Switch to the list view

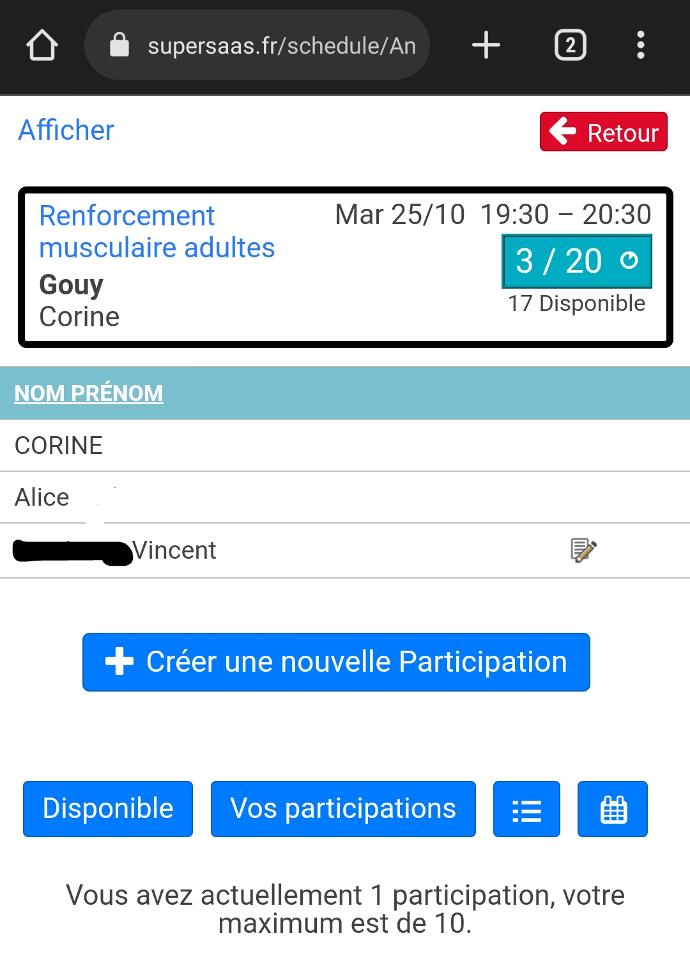click(x=526, y=810)
